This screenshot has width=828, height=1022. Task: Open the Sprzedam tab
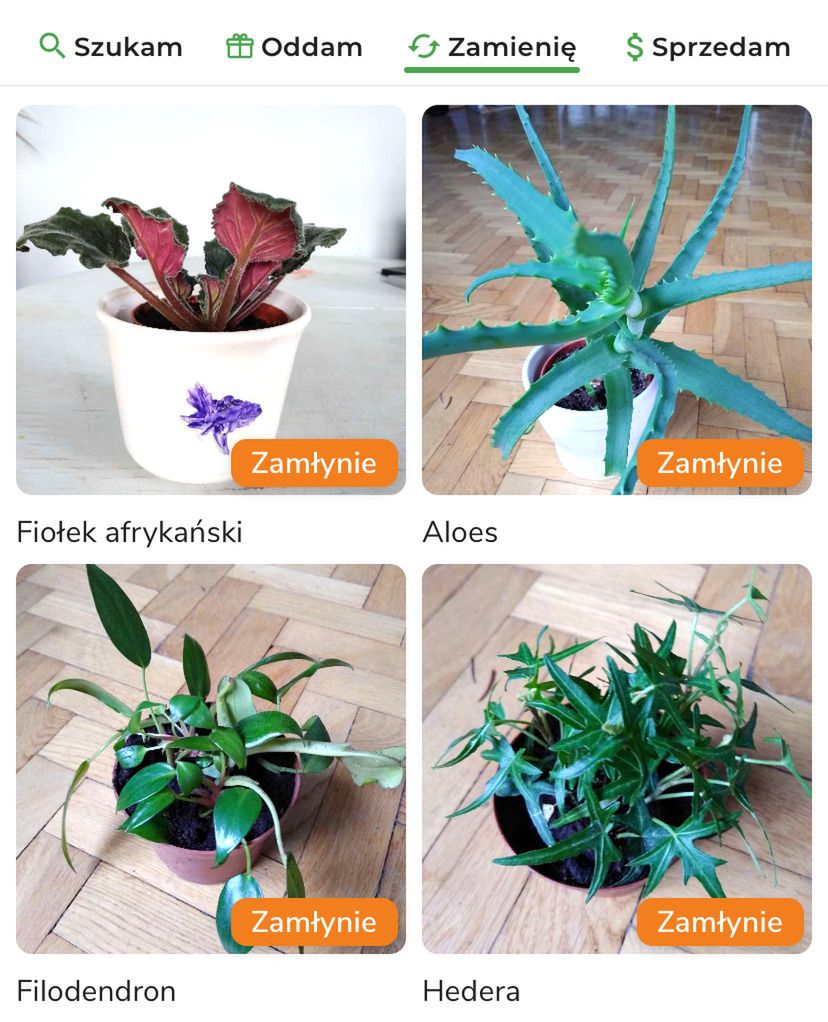[x=707, y=47]
